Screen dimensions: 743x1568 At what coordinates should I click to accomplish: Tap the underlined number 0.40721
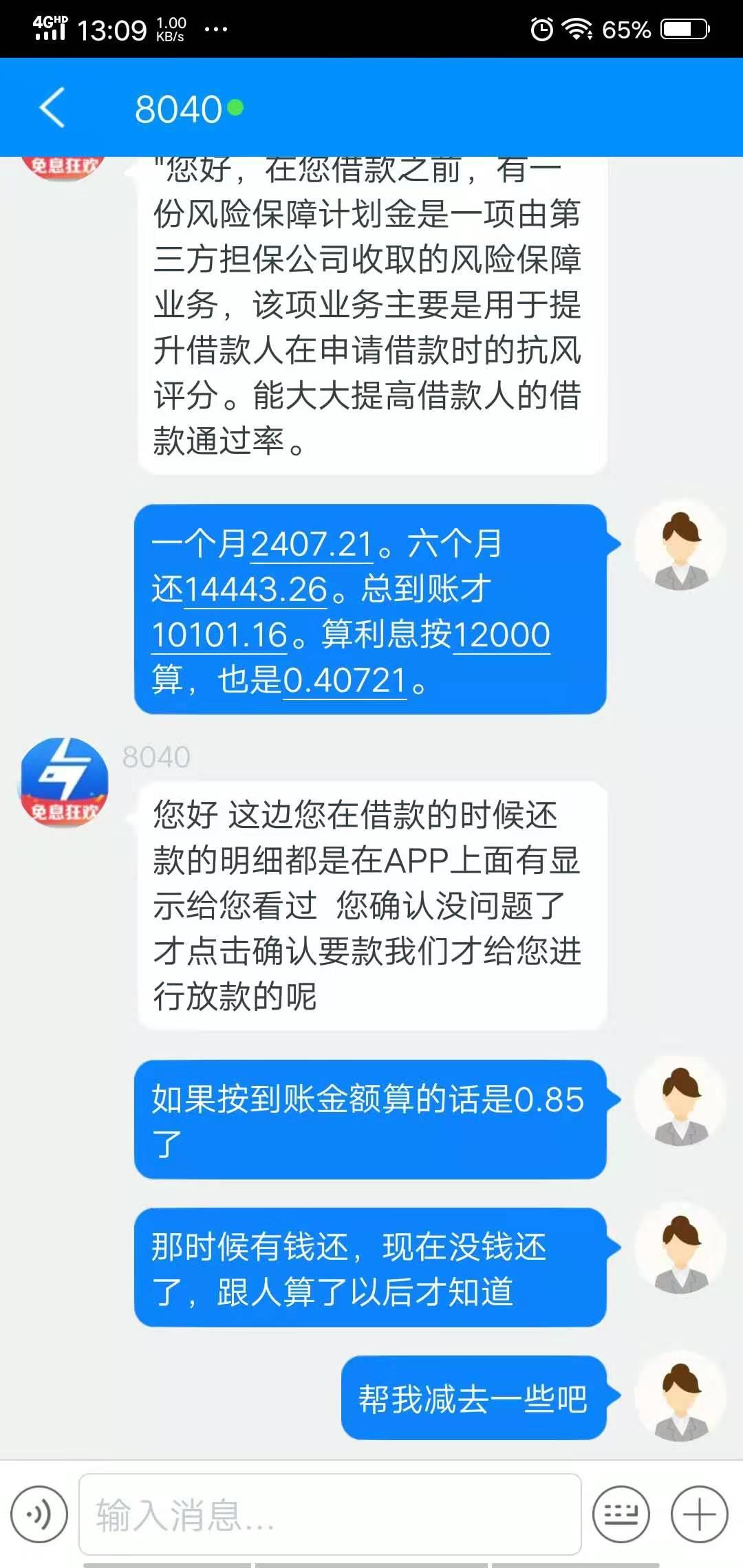[x=345, y=681]
